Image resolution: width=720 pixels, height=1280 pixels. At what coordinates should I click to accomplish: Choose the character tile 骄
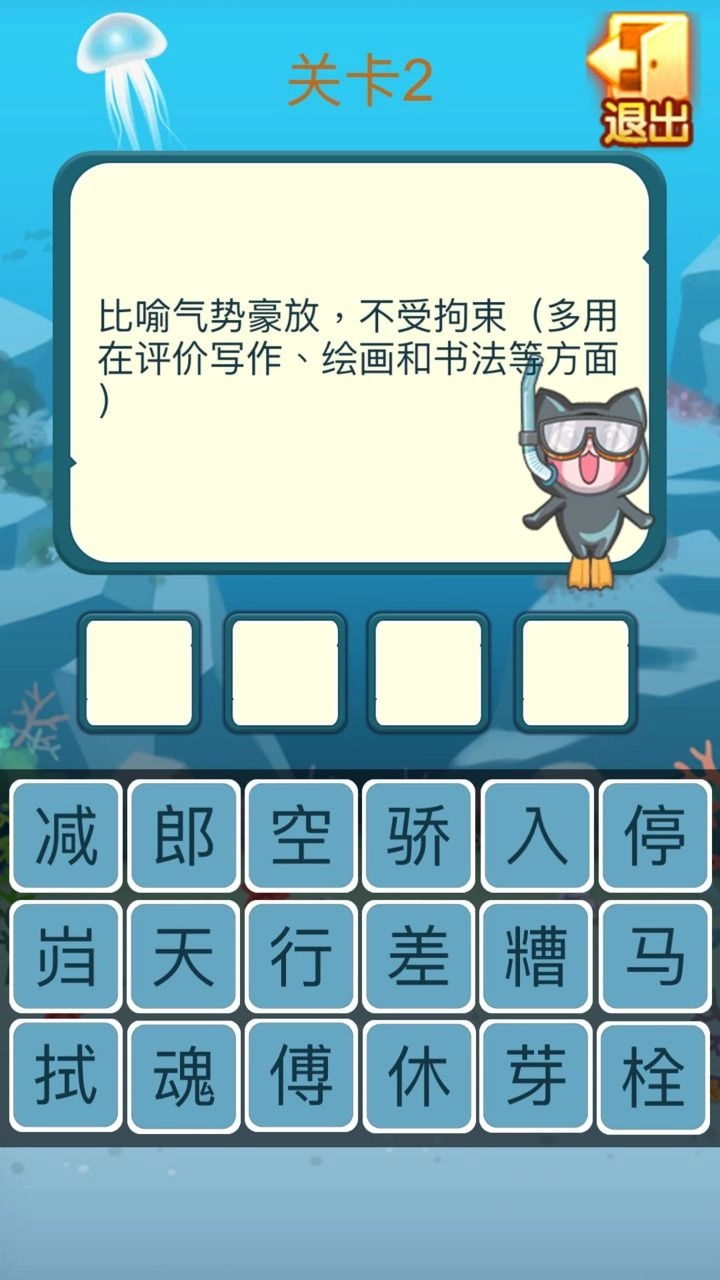pyautogui.click(x=419, y=836)
